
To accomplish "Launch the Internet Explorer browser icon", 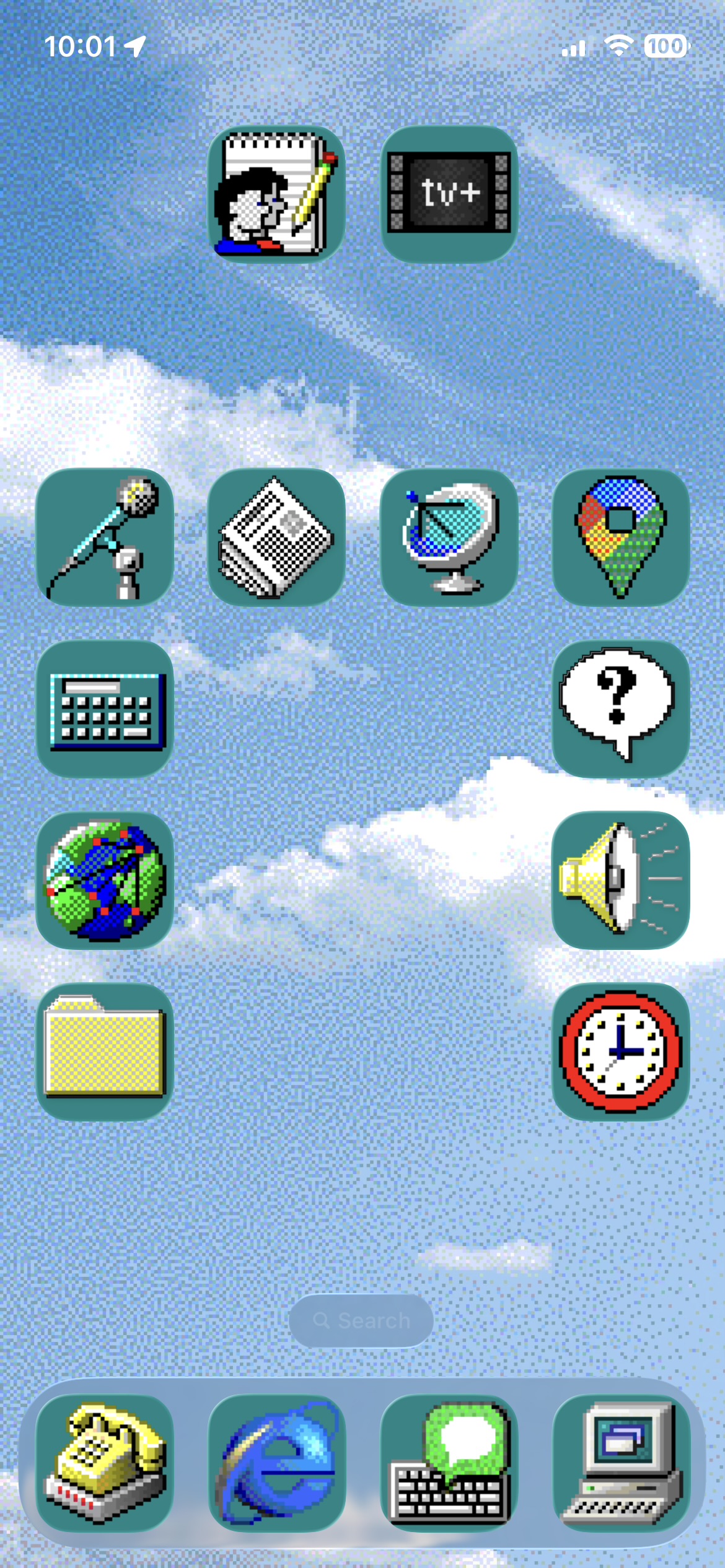I will click(276, 1463).
